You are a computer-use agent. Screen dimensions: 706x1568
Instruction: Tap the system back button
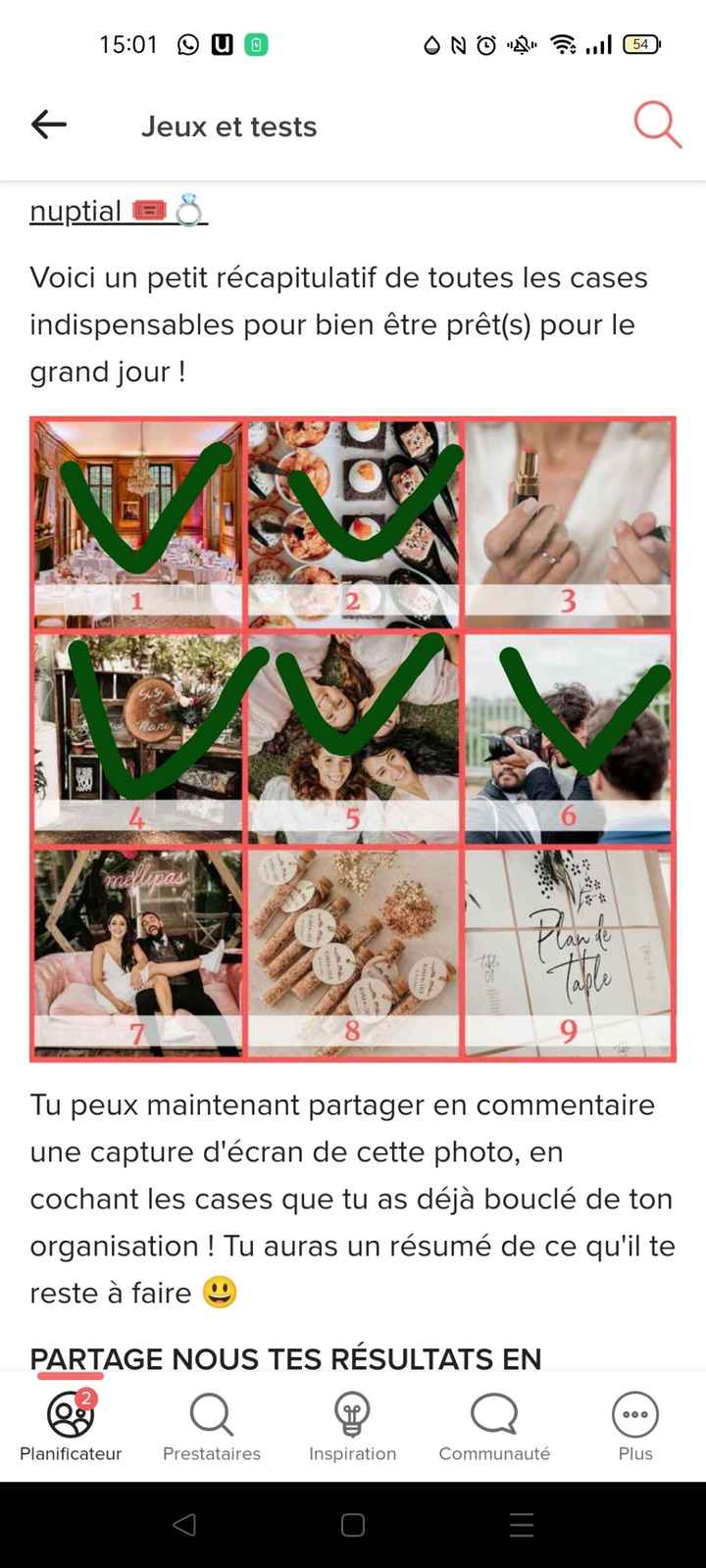(x=183, y=1524)
